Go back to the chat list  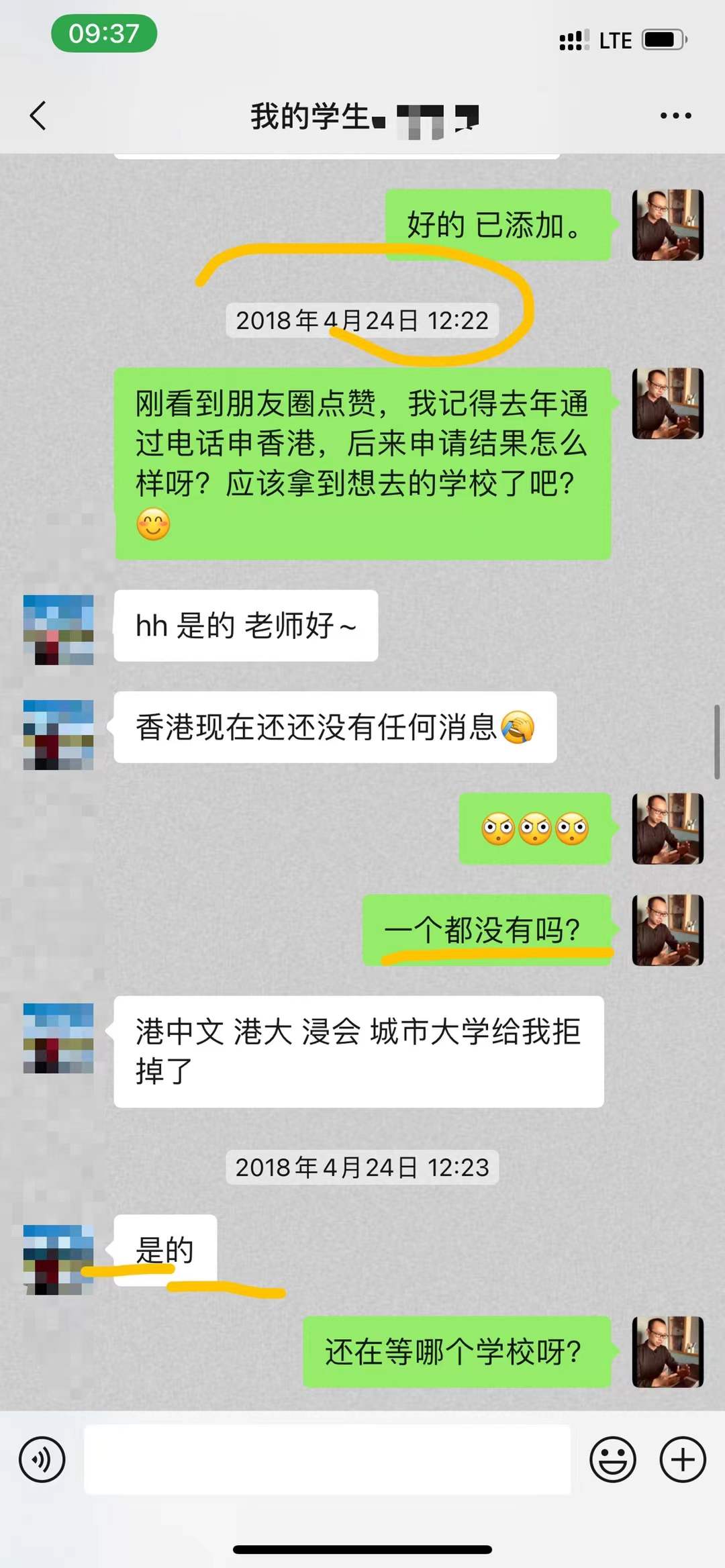pyautogui.click(x=38, y=115)
